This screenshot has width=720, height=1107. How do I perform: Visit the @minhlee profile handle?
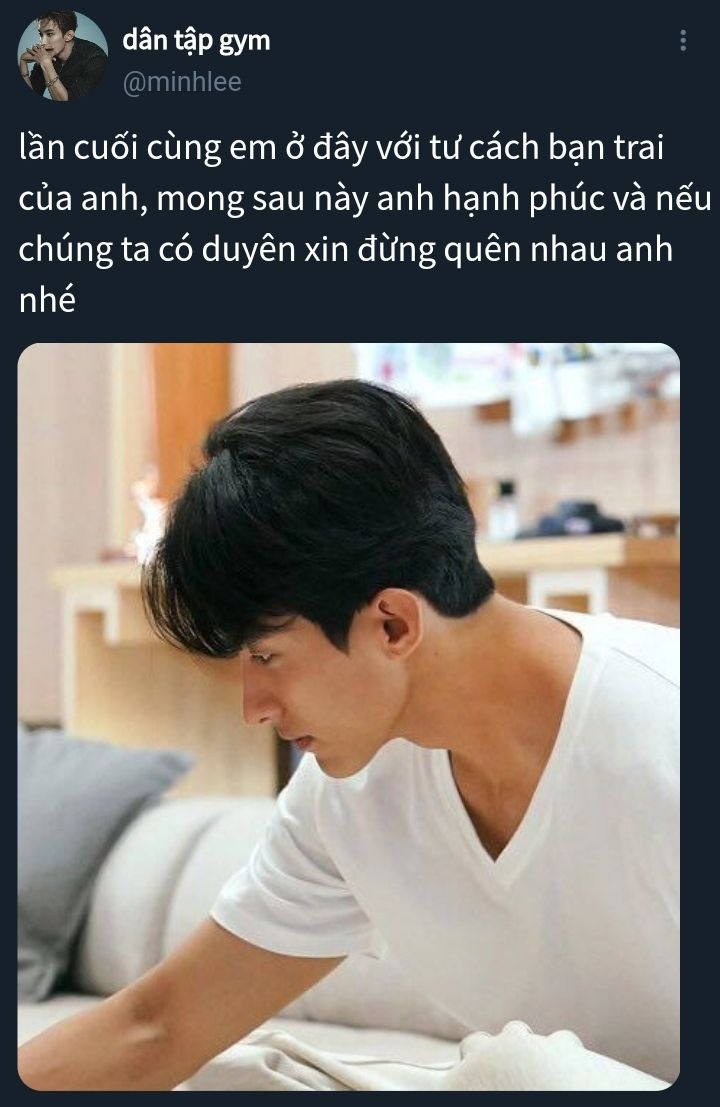coord(181,82)
